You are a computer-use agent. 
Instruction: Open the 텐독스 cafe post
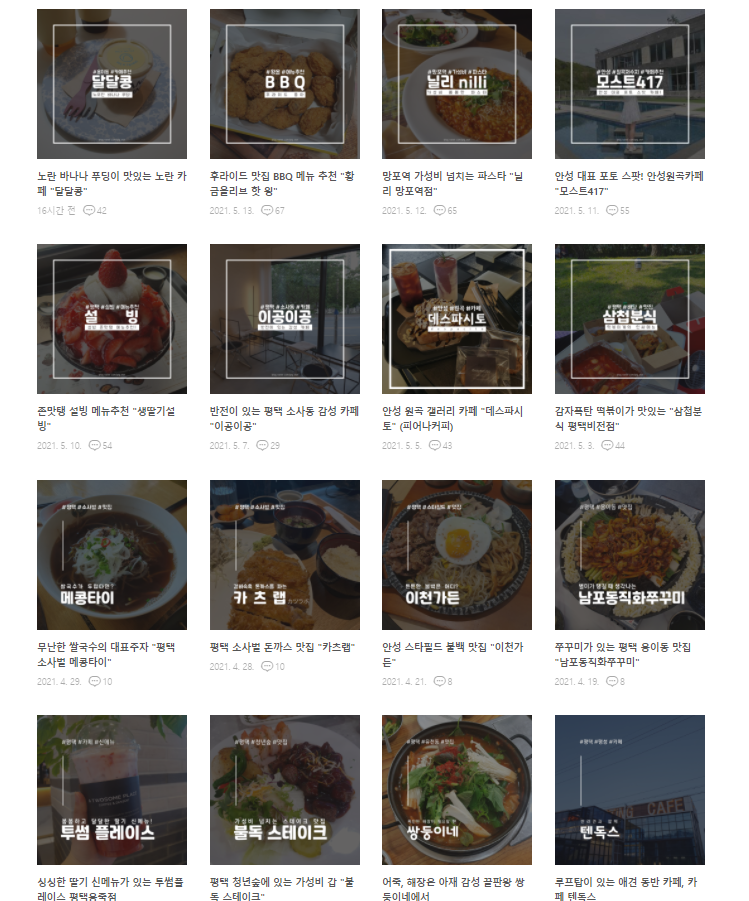[x=630, y=790]
